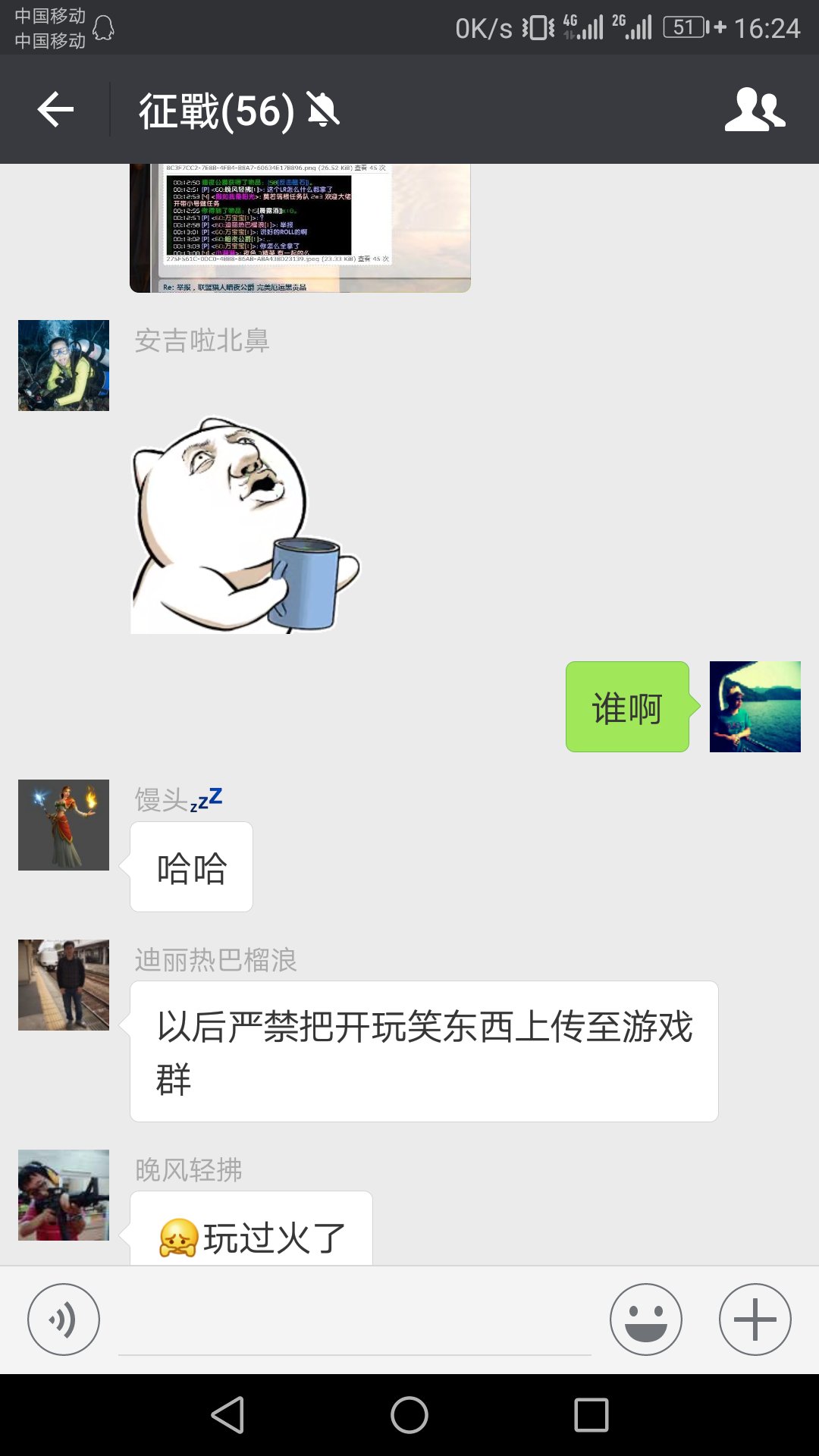Go back from the 征戰 group chat
The image size is (819, 1456).
click(x=55, y=110)
